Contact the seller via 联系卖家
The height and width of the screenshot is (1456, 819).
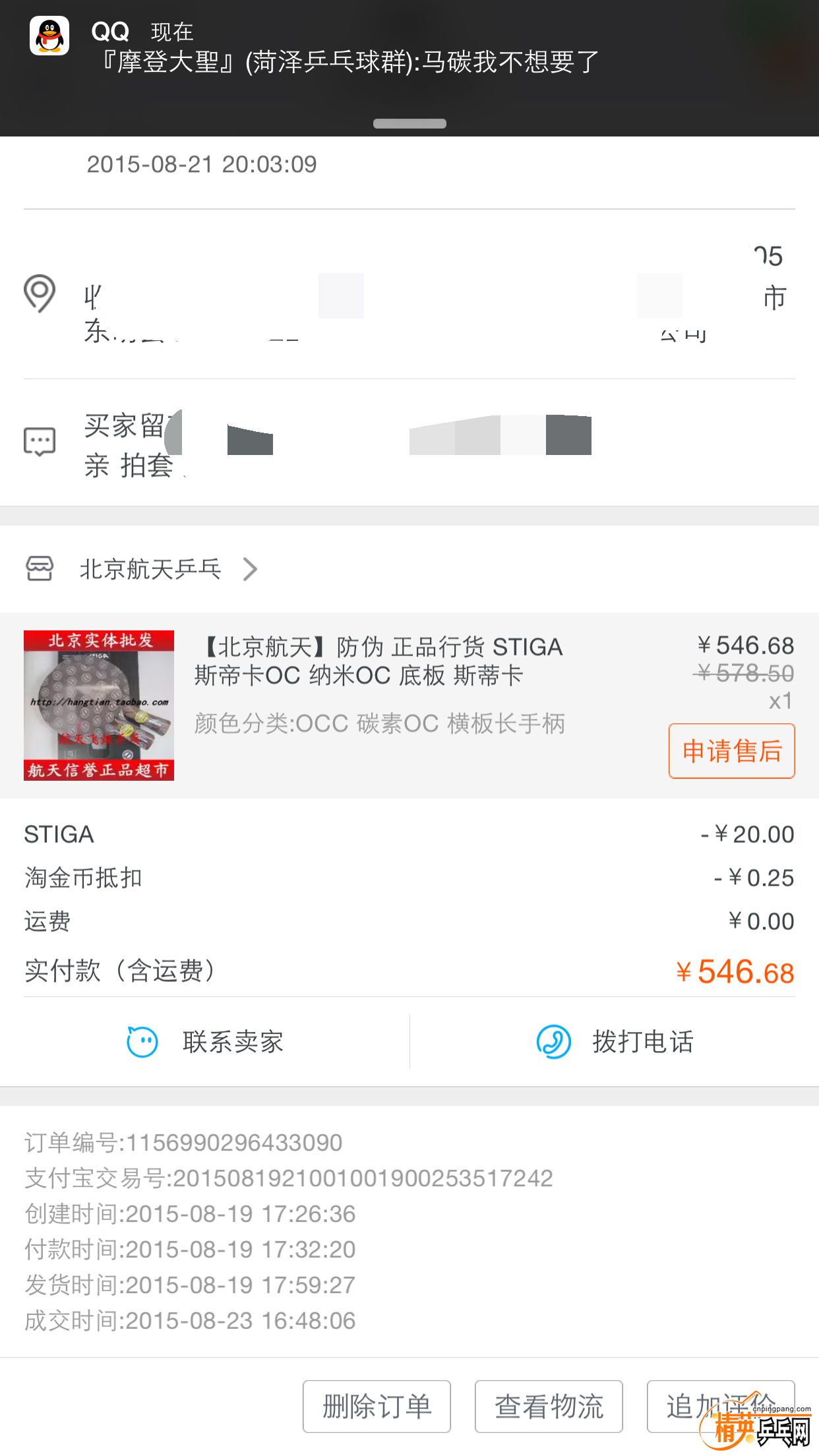coord(206,1042)
